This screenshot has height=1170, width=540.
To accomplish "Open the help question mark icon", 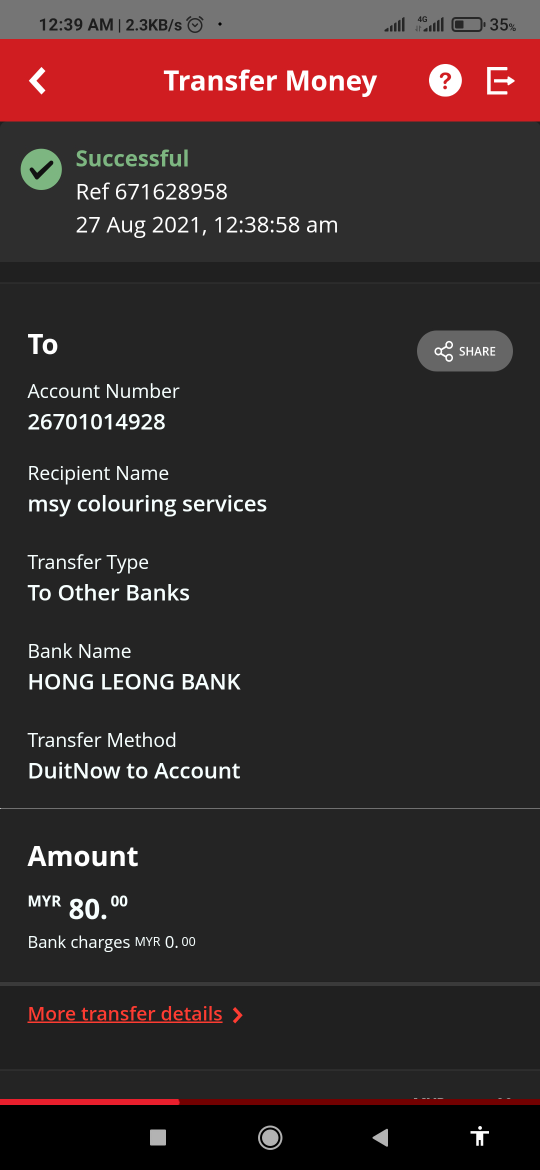I will [x=445, y=81].
